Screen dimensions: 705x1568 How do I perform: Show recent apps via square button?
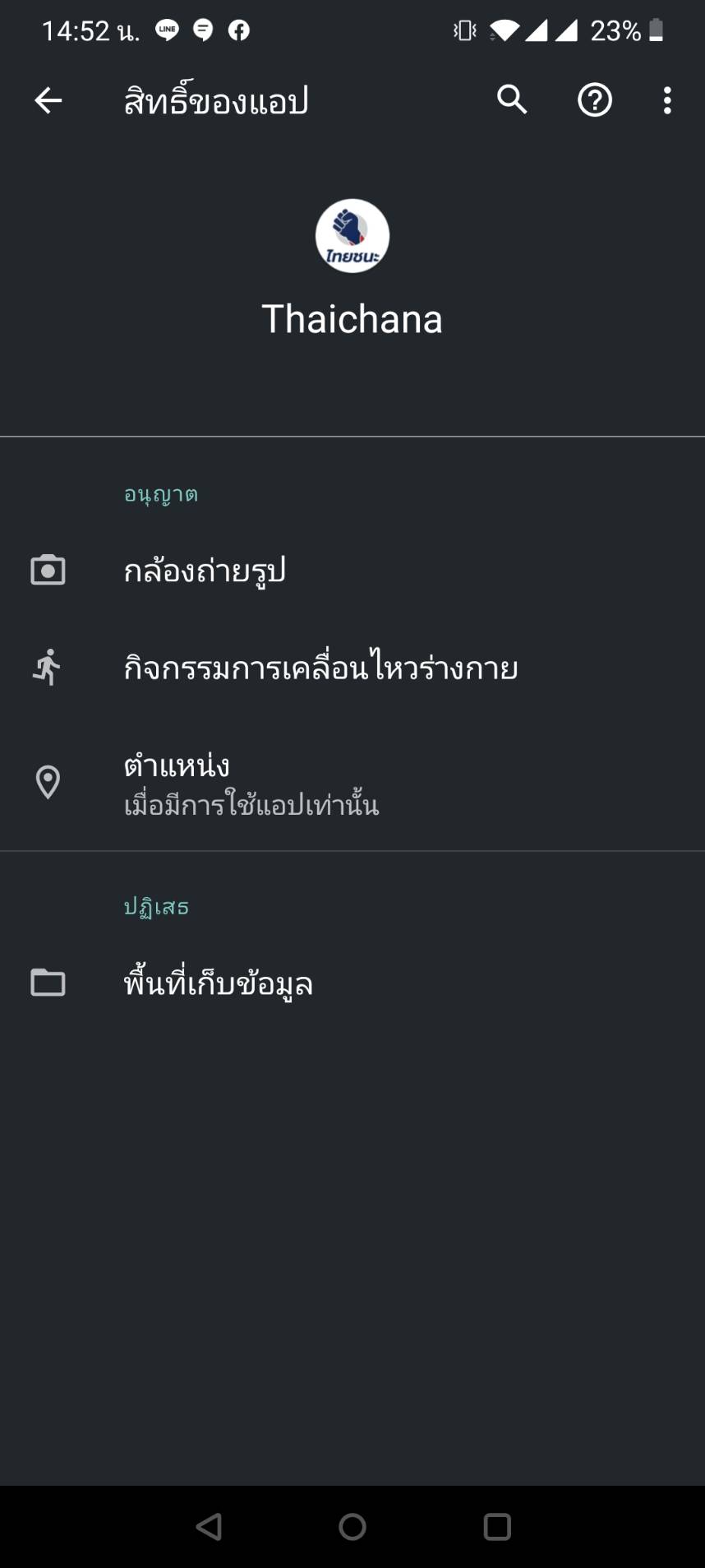coord(497,1527)
